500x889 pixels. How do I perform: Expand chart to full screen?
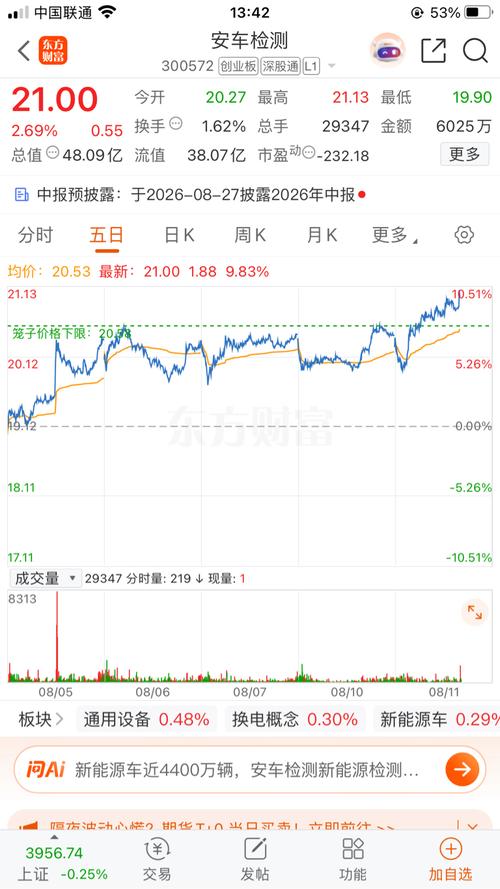tap(474, 612)
